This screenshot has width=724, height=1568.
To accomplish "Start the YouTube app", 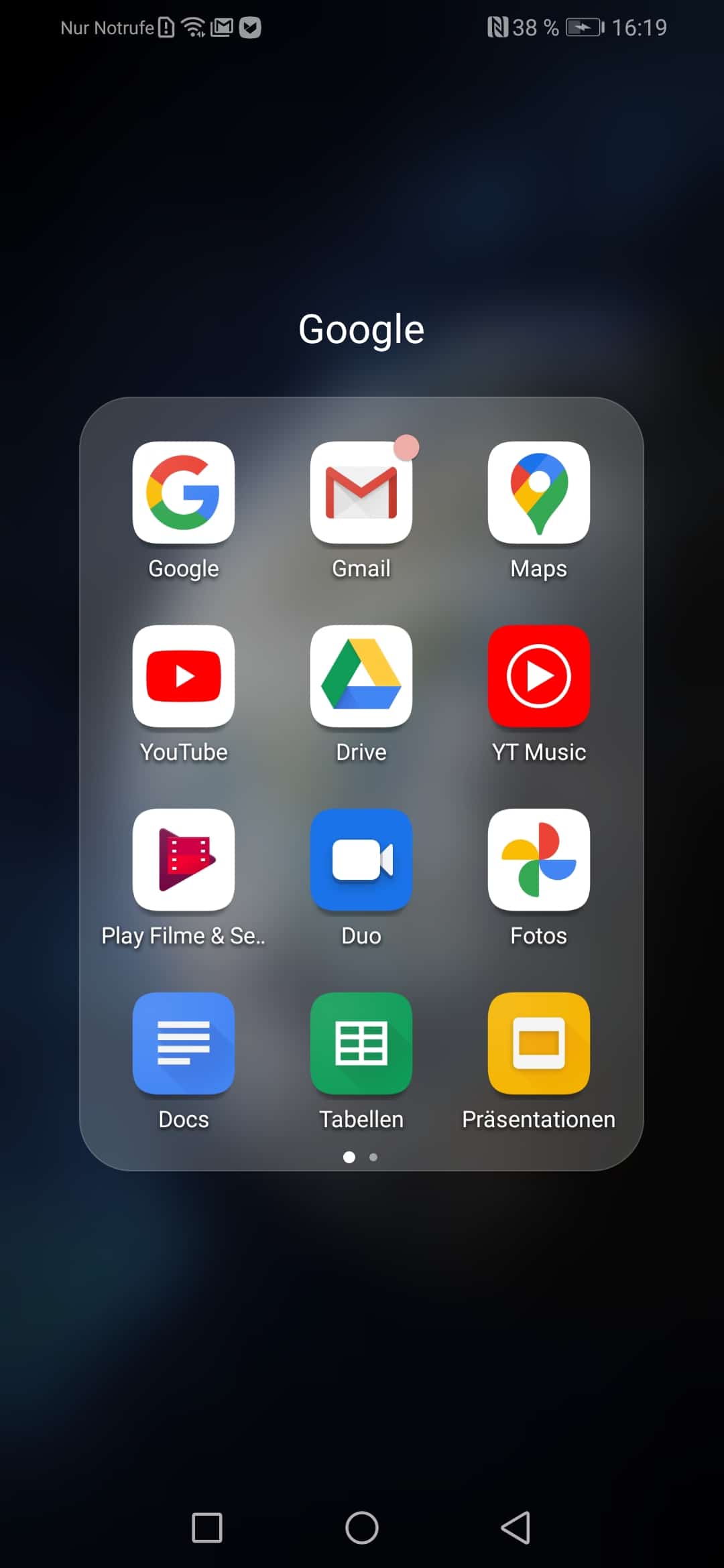I will click(184, 676).
